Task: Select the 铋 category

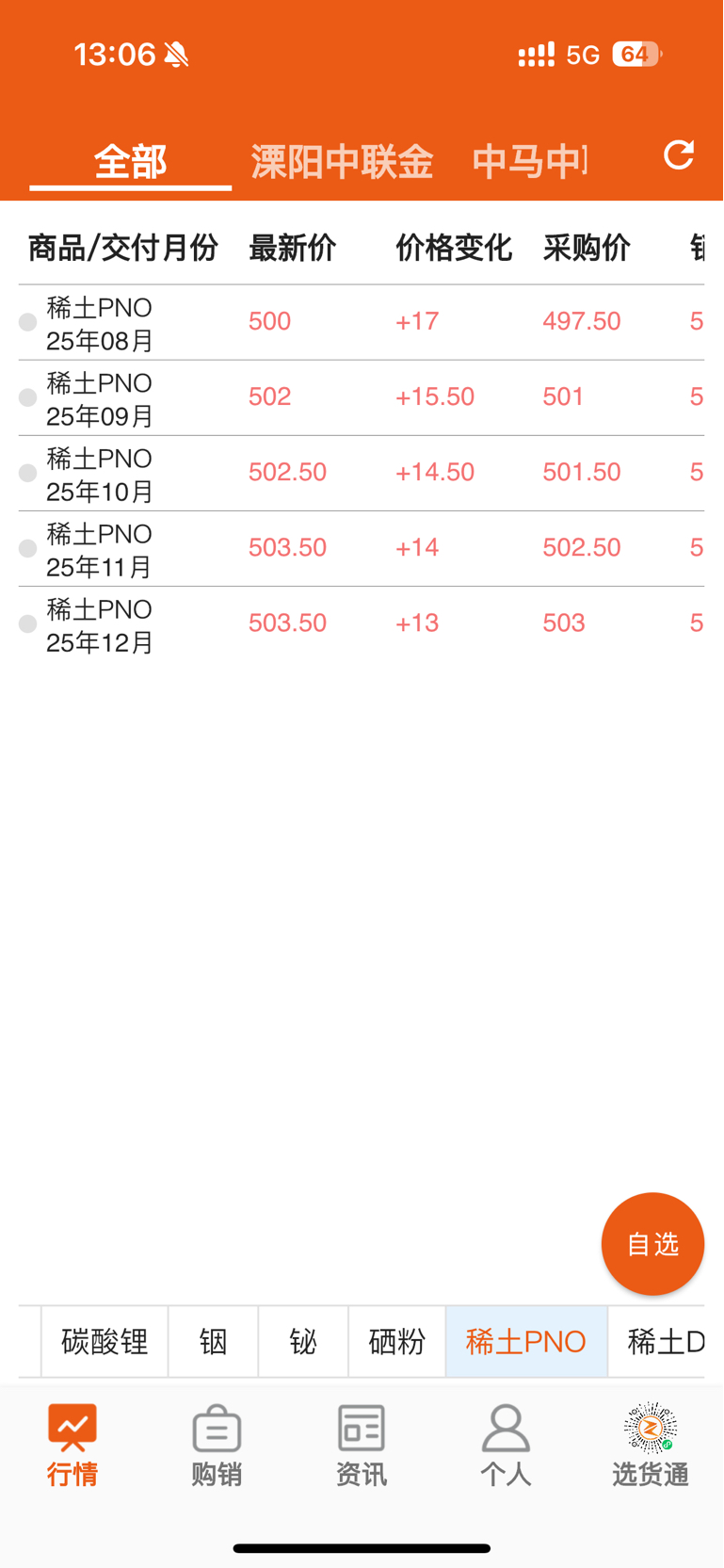Action: click(x=303, y=1342)
